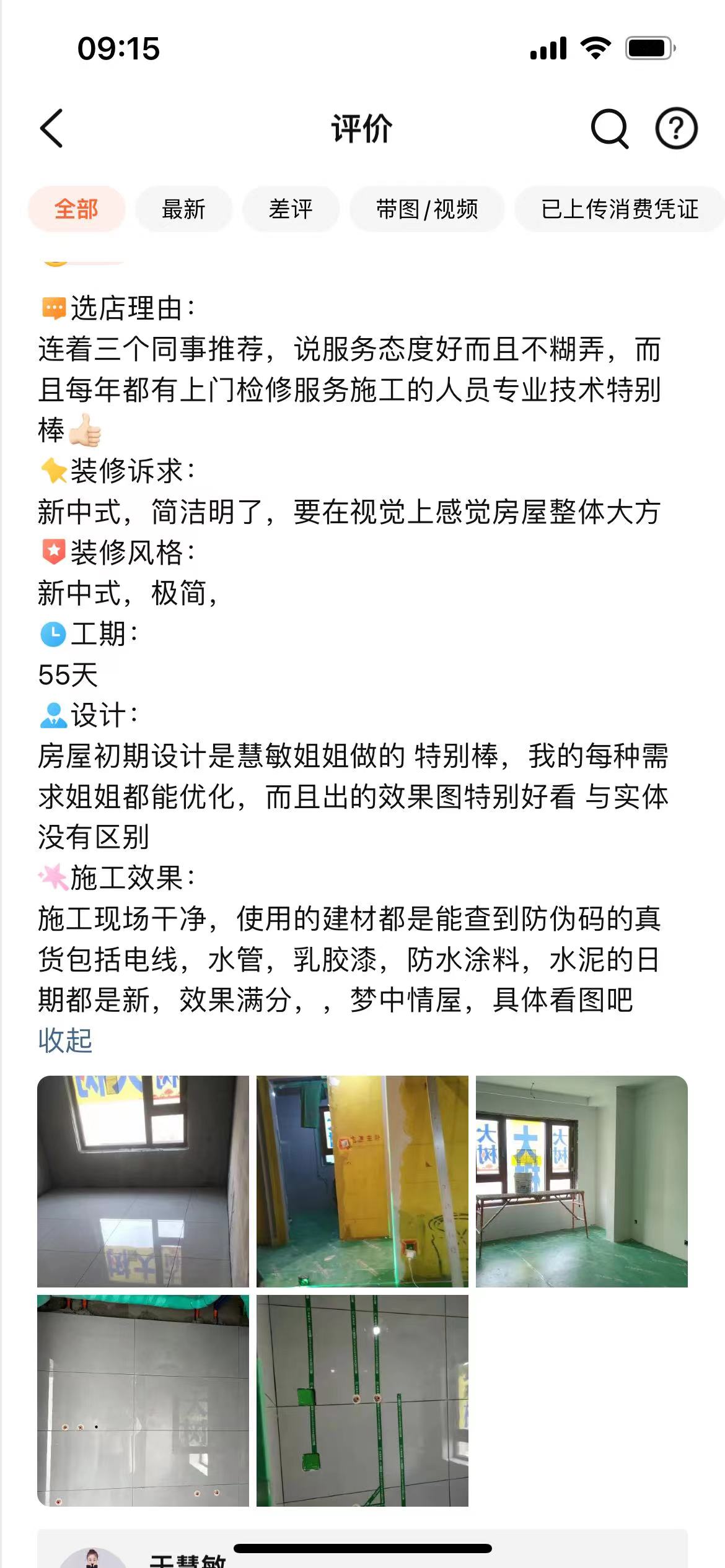Switch to the 最新 reviews filter
This screenshot has height=1568, width=725.
click(183, 209)
